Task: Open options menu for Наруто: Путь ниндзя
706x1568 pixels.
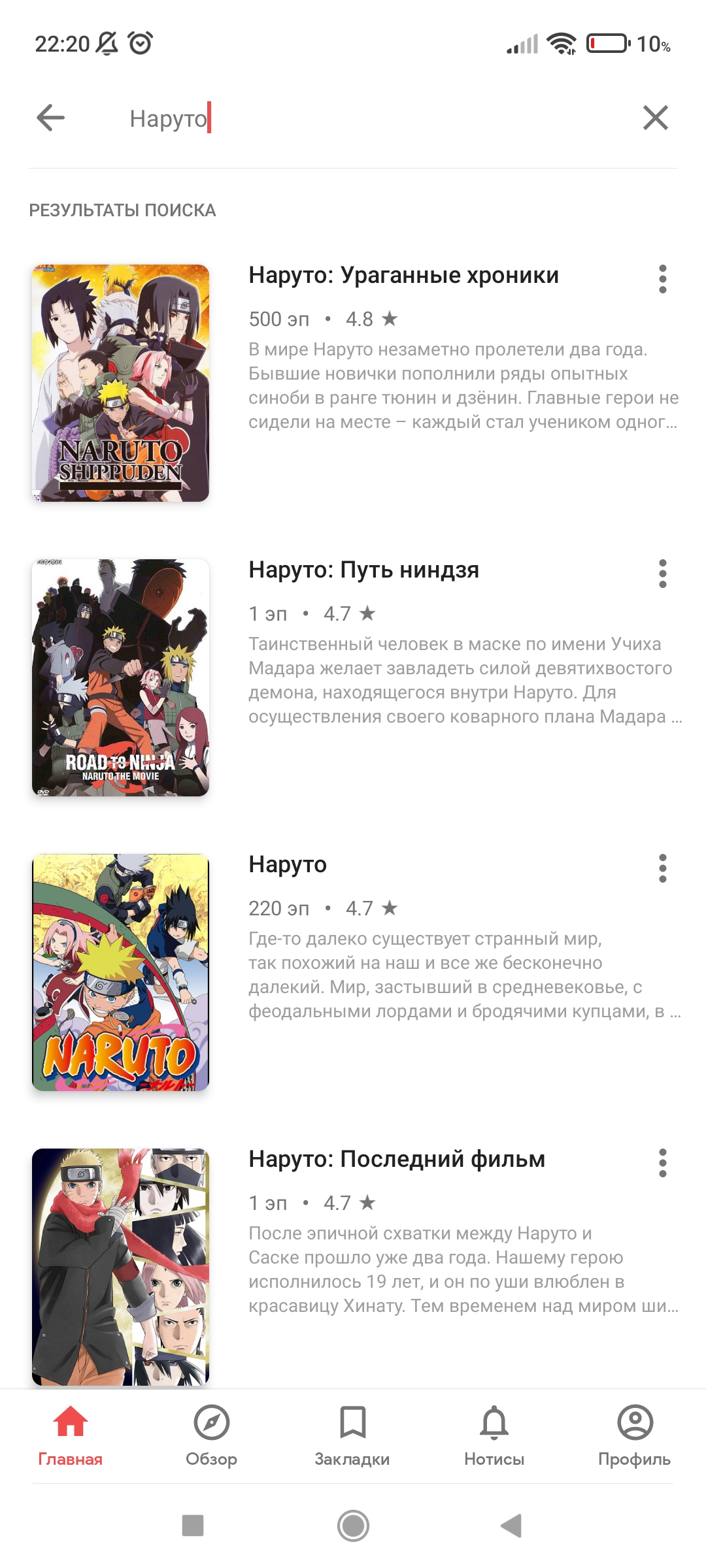Action: [662, 574]
